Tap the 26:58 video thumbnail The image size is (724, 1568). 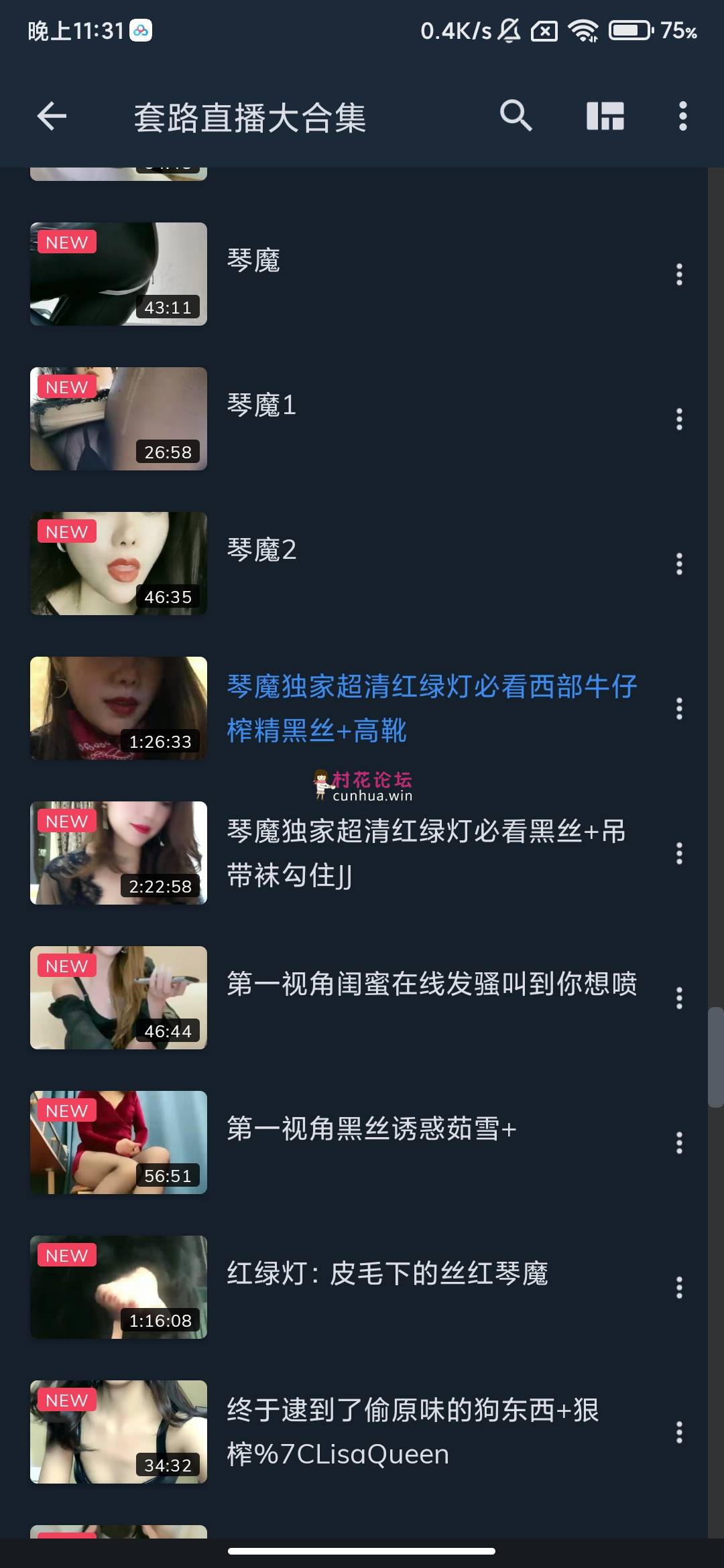pos(119,419)
